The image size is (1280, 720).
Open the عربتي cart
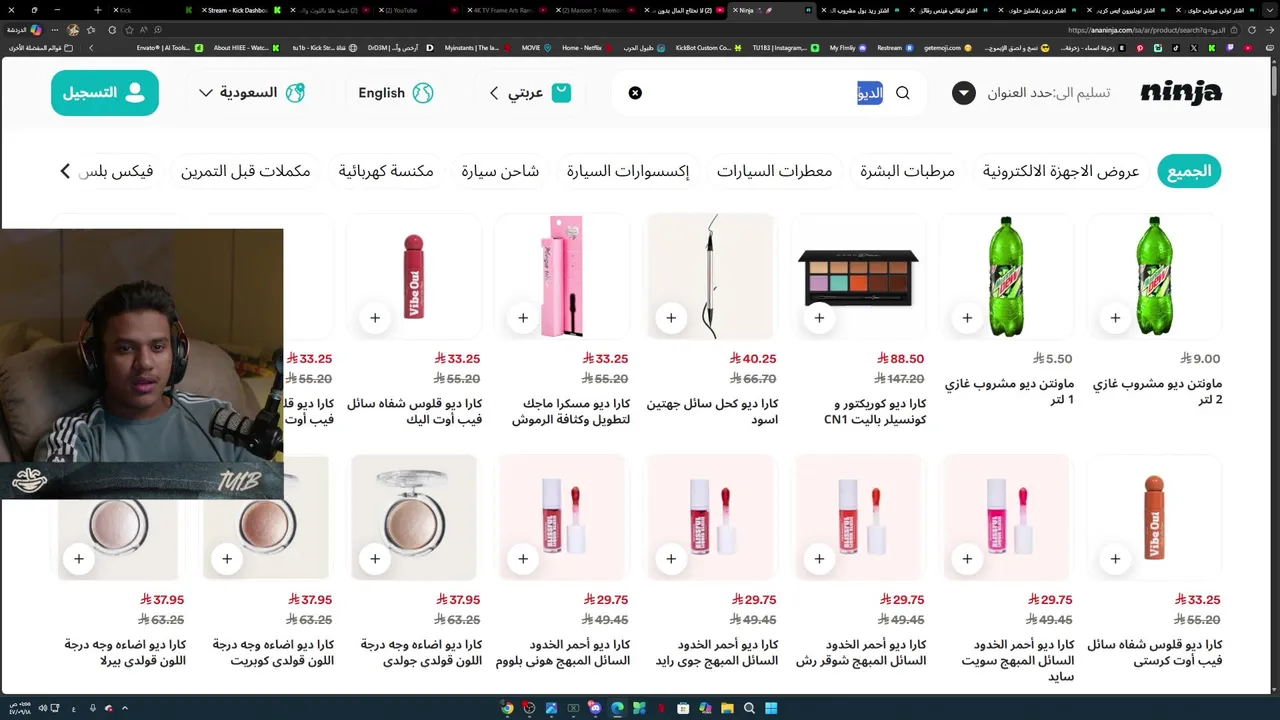529,93
